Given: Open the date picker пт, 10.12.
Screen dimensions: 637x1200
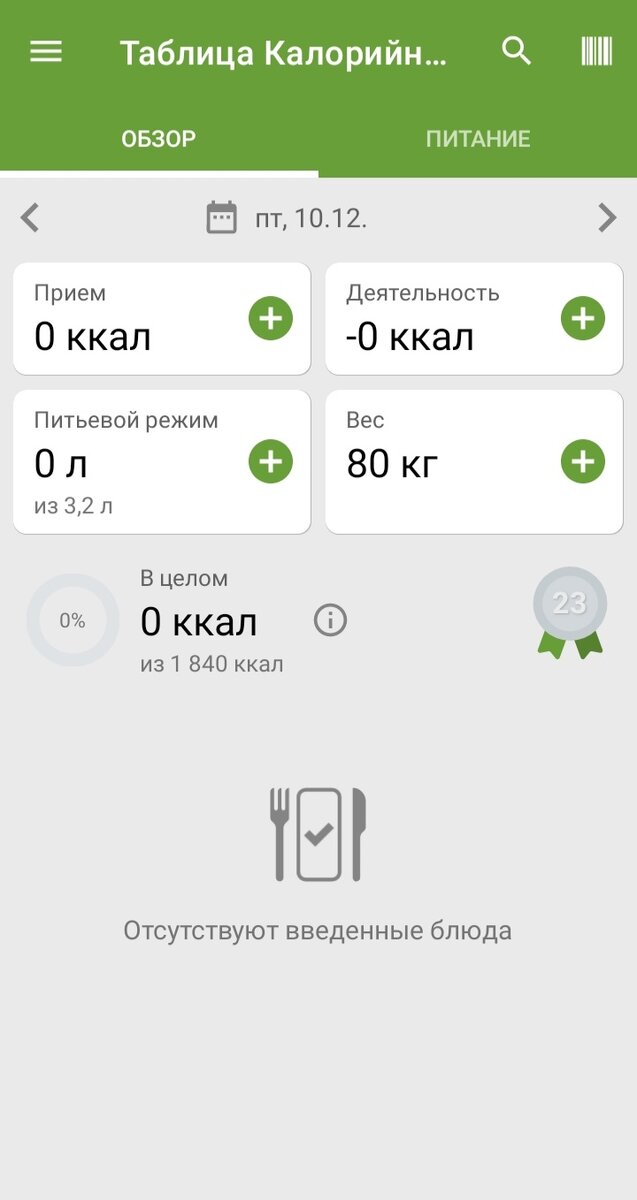Looking at the screenshot, I should [287, 217].
